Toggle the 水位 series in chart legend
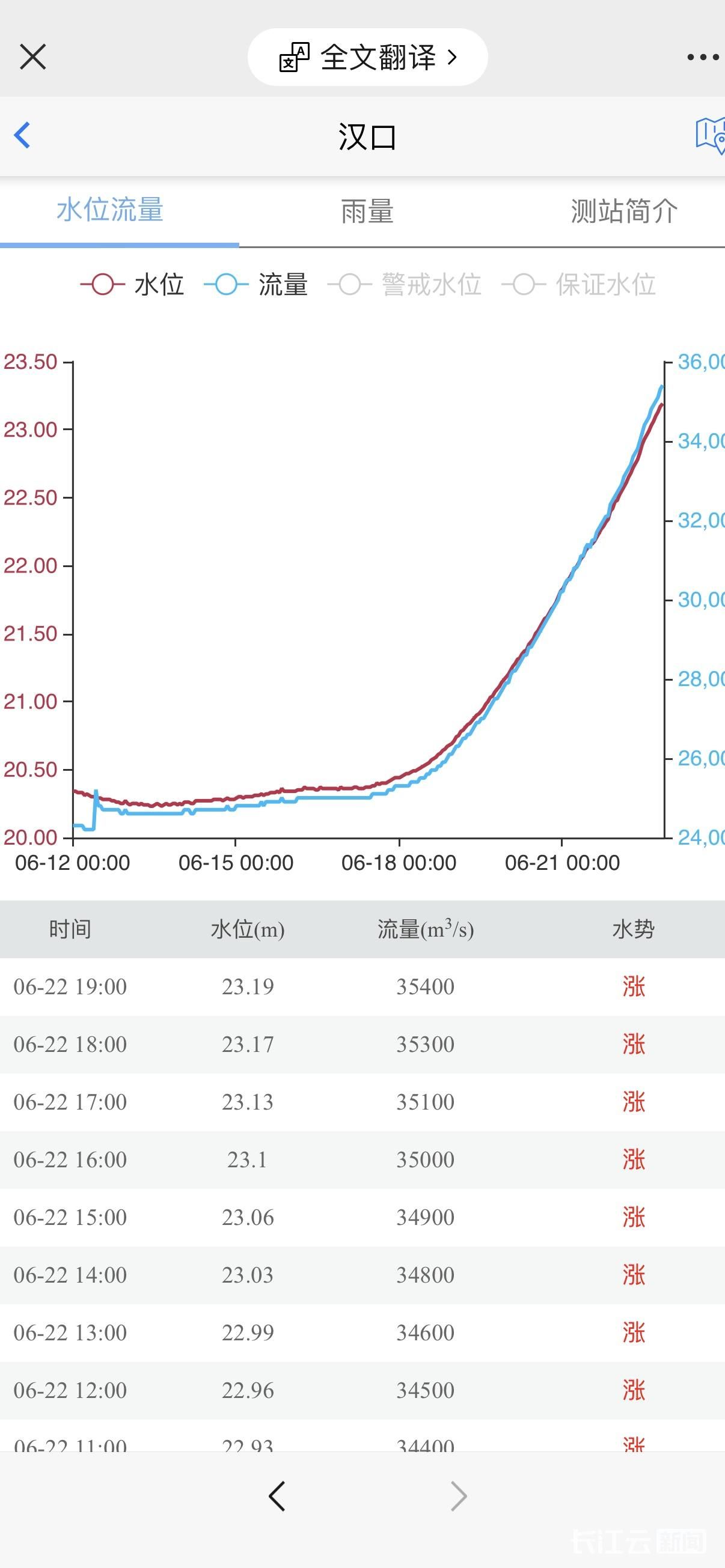The image size is (725, 1568). (132, 284)
